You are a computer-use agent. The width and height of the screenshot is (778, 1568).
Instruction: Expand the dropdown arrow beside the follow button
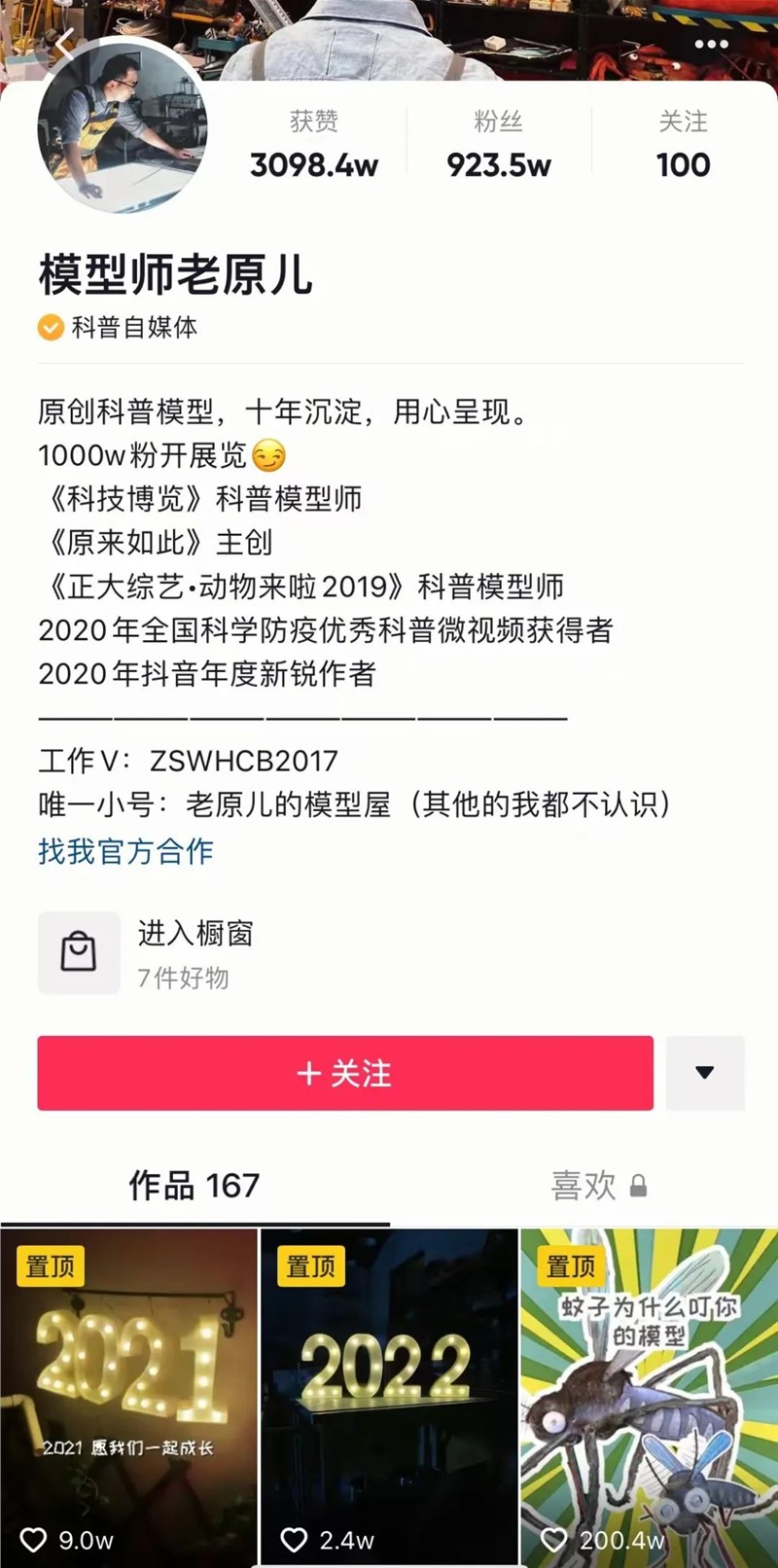pos(705,1073)
